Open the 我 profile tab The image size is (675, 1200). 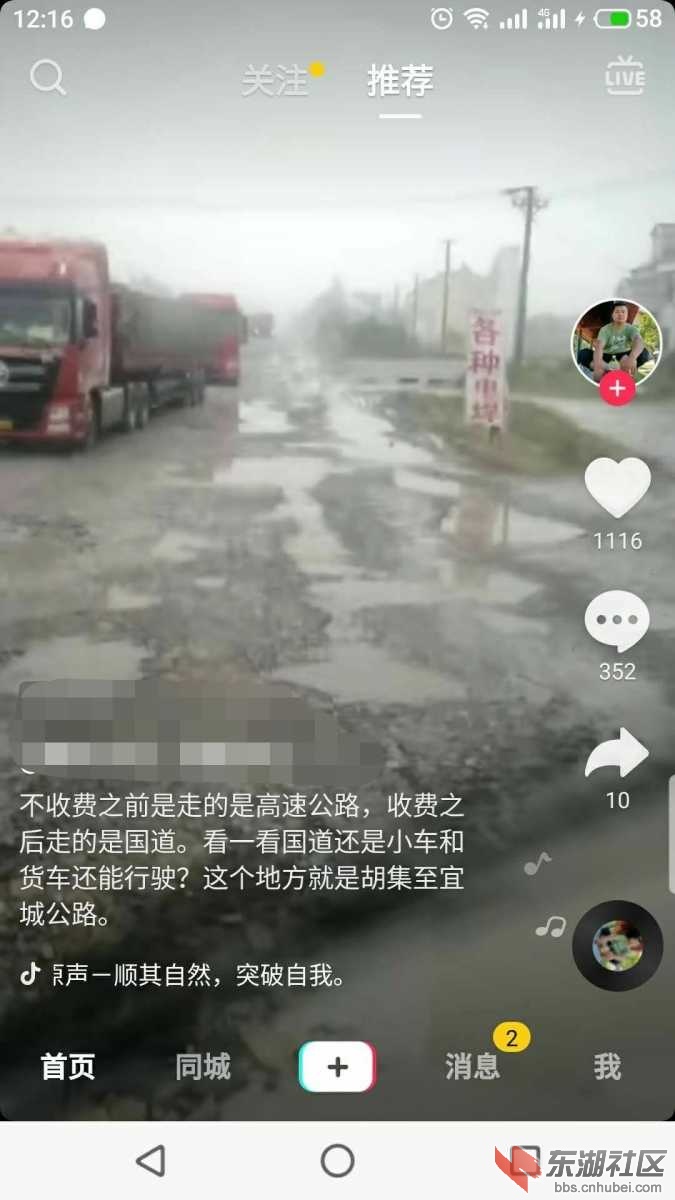click(607, 1067)
